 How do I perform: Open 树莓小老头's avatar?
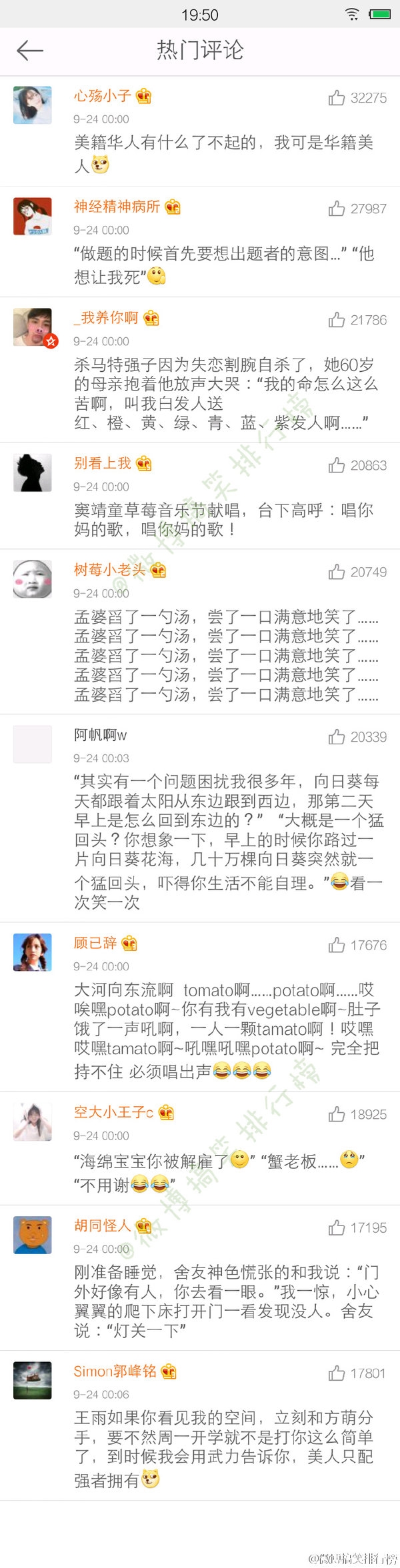point(33,579)
